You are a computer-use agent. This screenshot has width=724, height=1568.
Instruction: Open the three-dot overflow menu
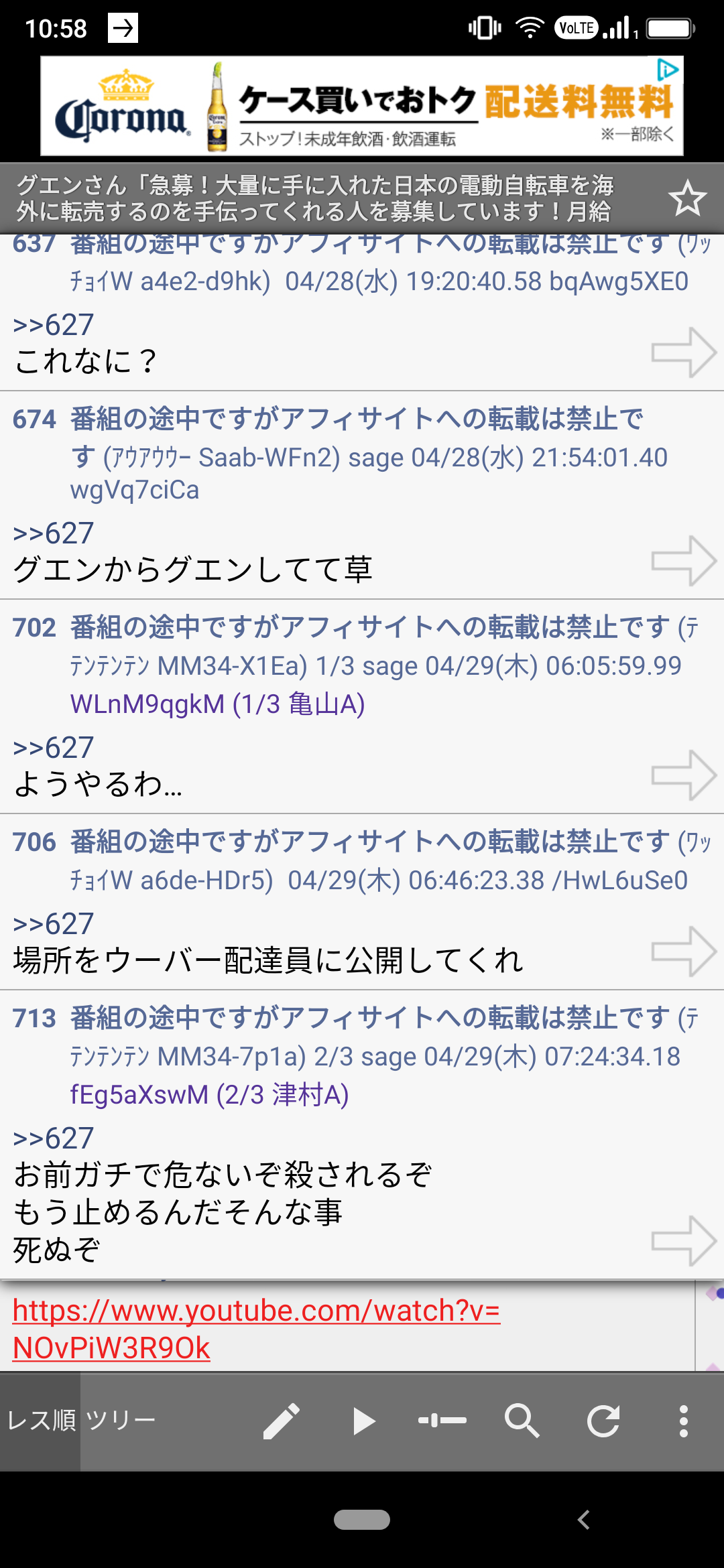click(684, 1421)
